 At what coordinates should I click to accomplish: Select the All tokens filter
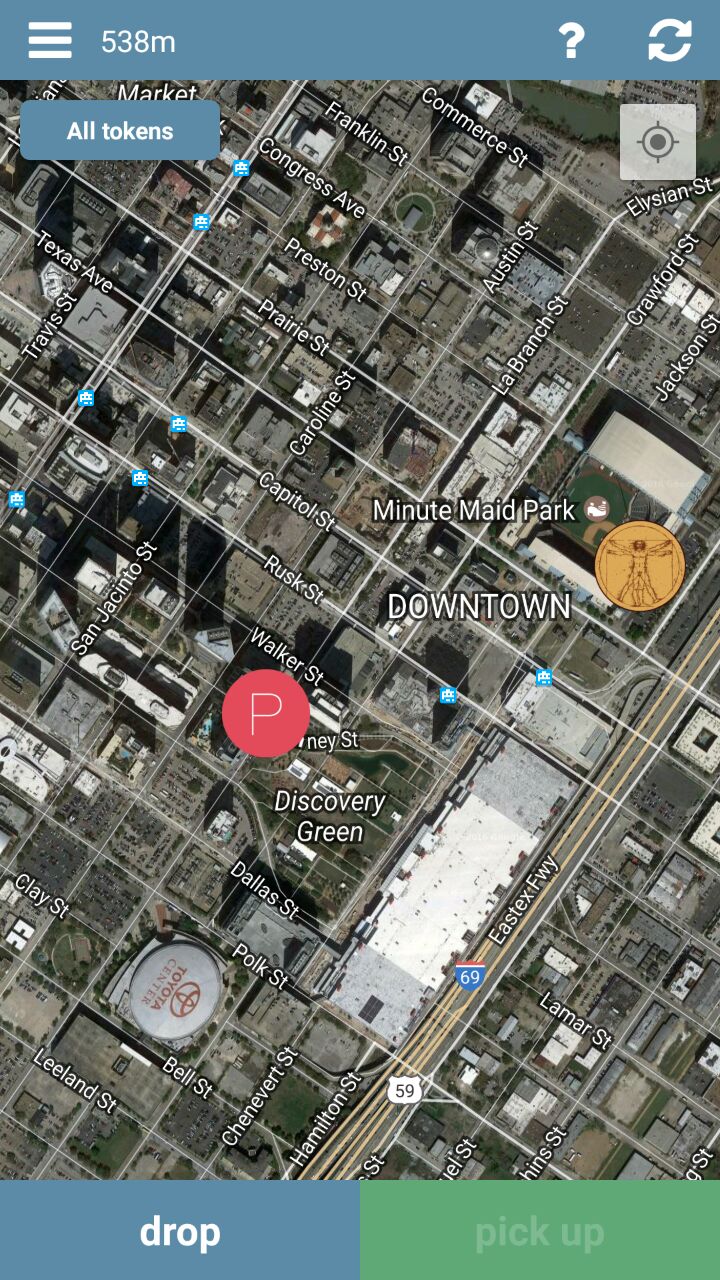[120, 131]
